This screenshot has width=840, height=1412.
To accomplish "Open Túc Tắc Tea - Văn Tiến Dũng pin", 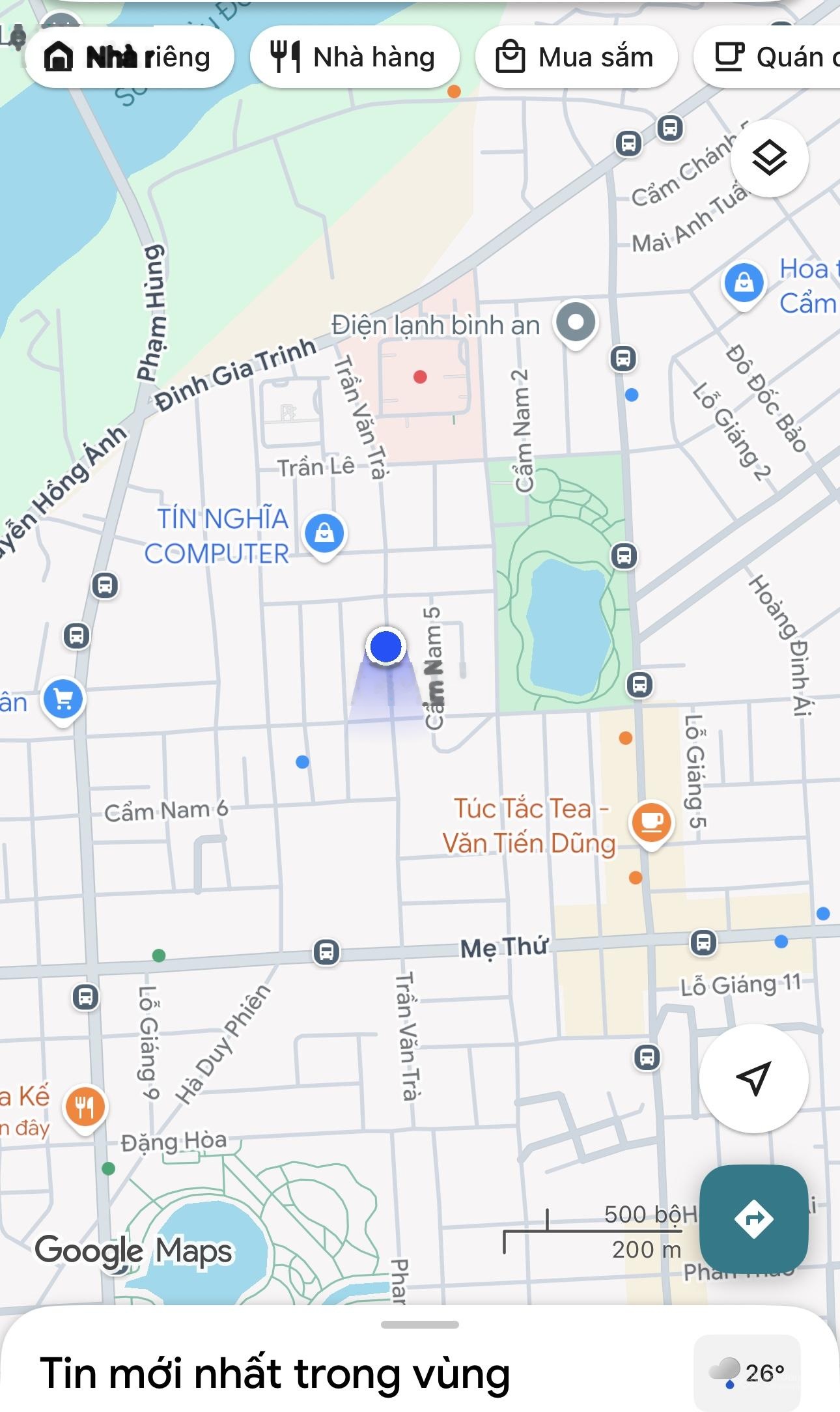I will [651, 822].
